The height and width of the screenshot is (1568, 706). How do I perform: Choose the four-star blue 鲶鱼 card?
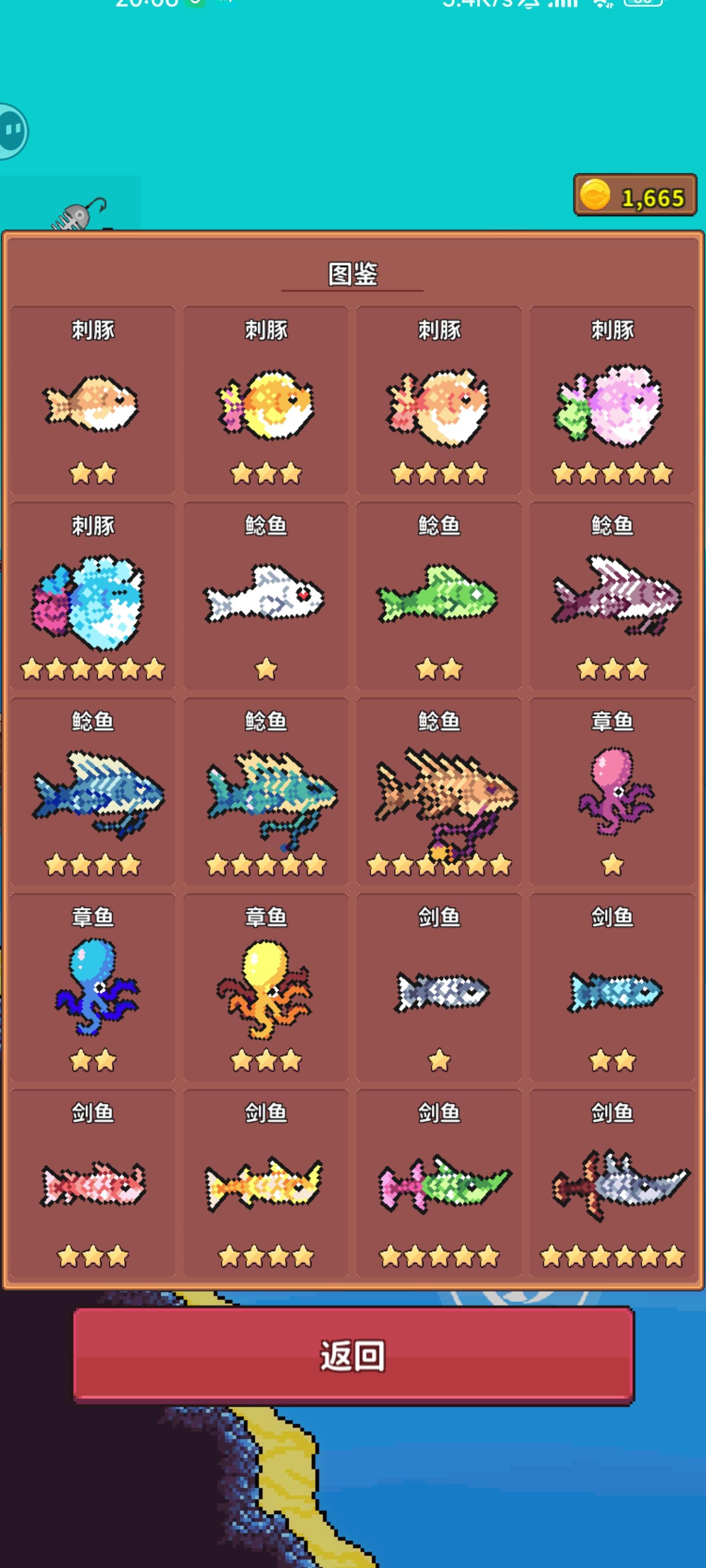tap(93, 792)
